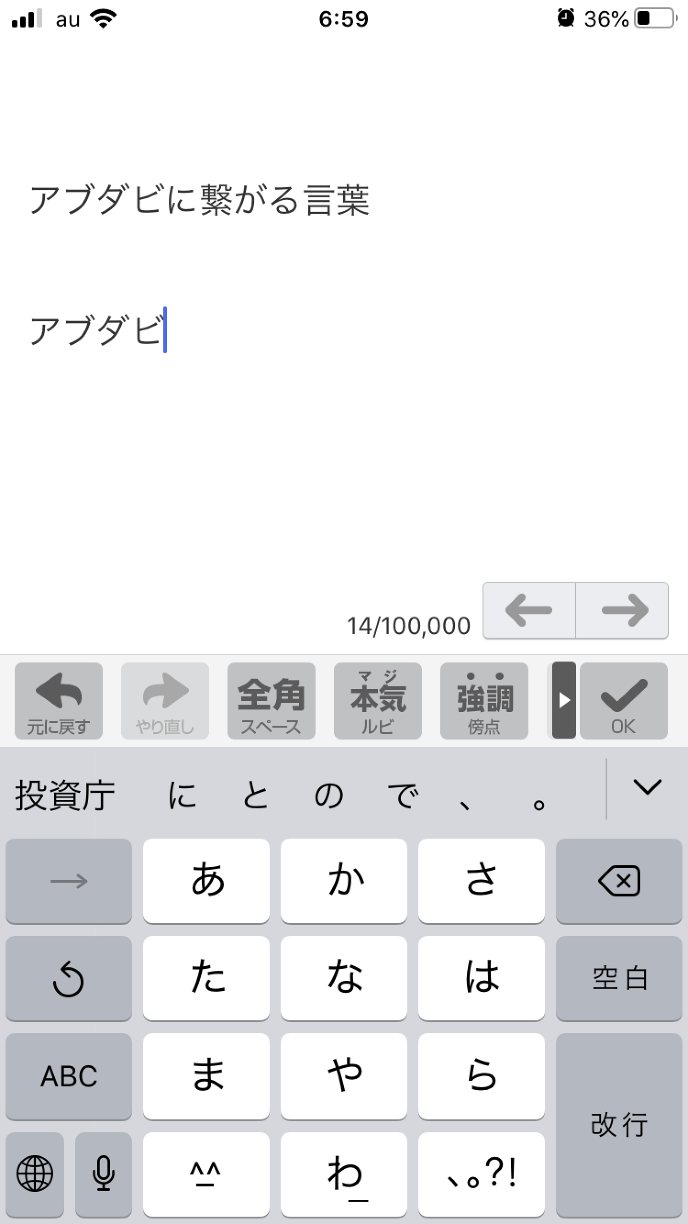
Task: Confirm the text with the OK checkmark
Action: click(623, 700)
